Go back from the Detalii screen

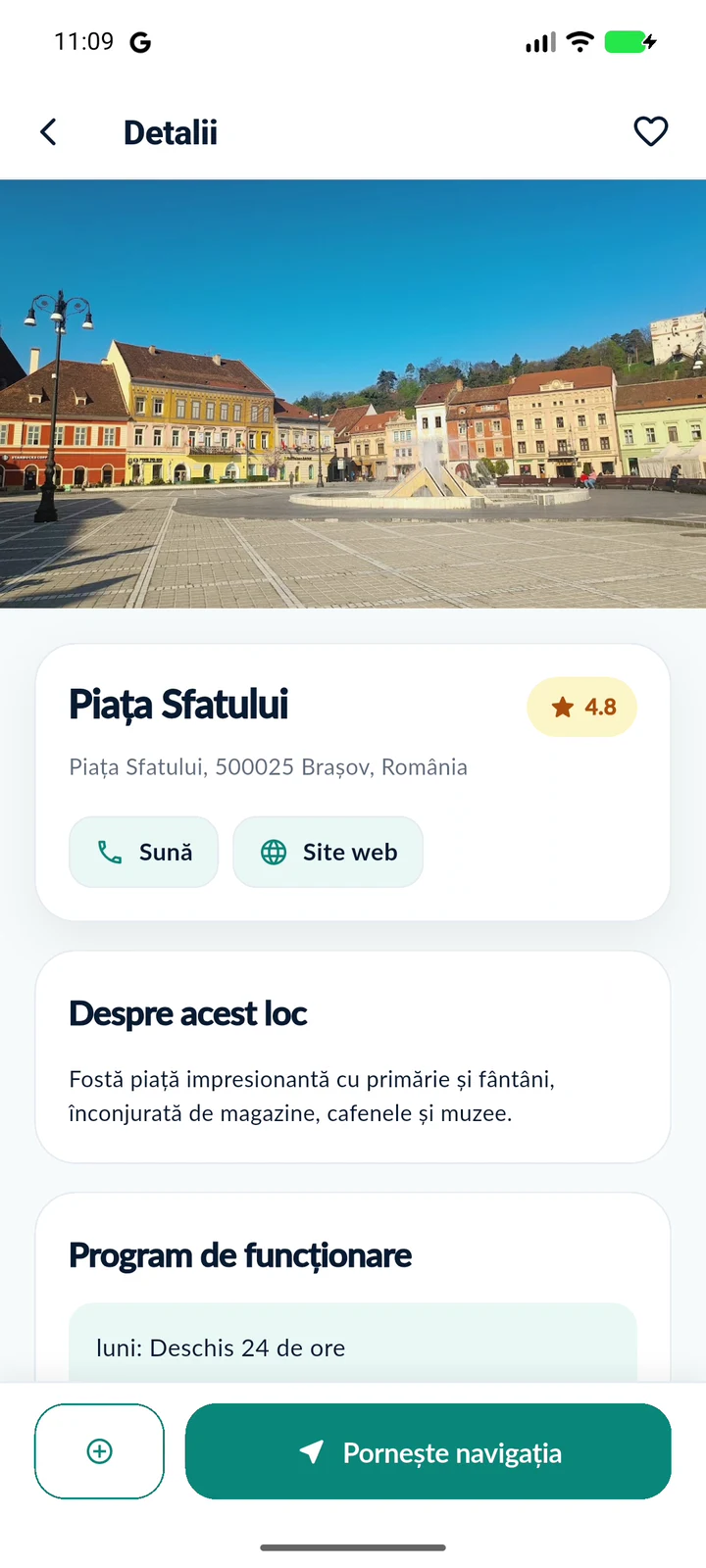48,132
